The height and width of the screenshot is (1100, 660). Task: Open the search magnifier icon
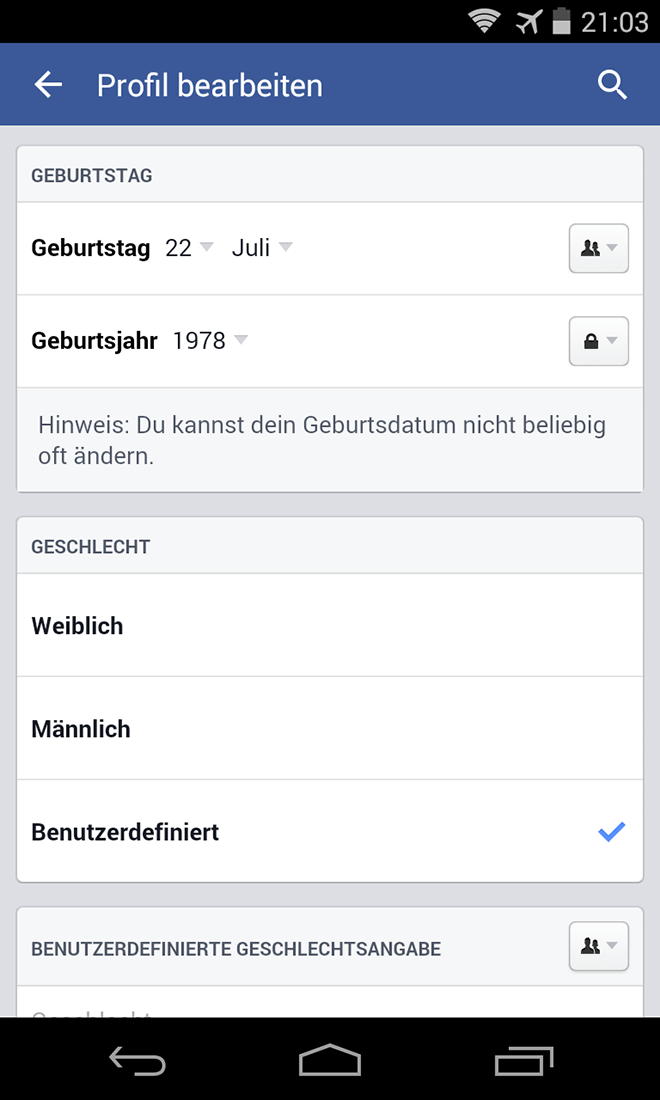click(x=612, y=85)
